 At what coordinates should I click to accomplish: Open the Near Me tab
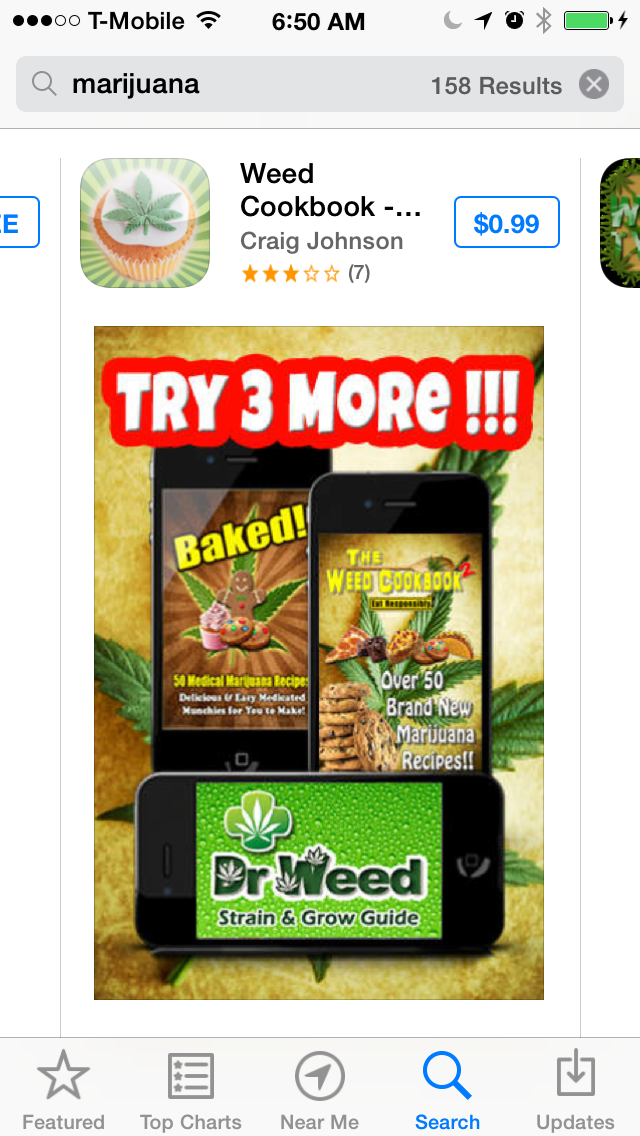click(x=319, y=1090)
